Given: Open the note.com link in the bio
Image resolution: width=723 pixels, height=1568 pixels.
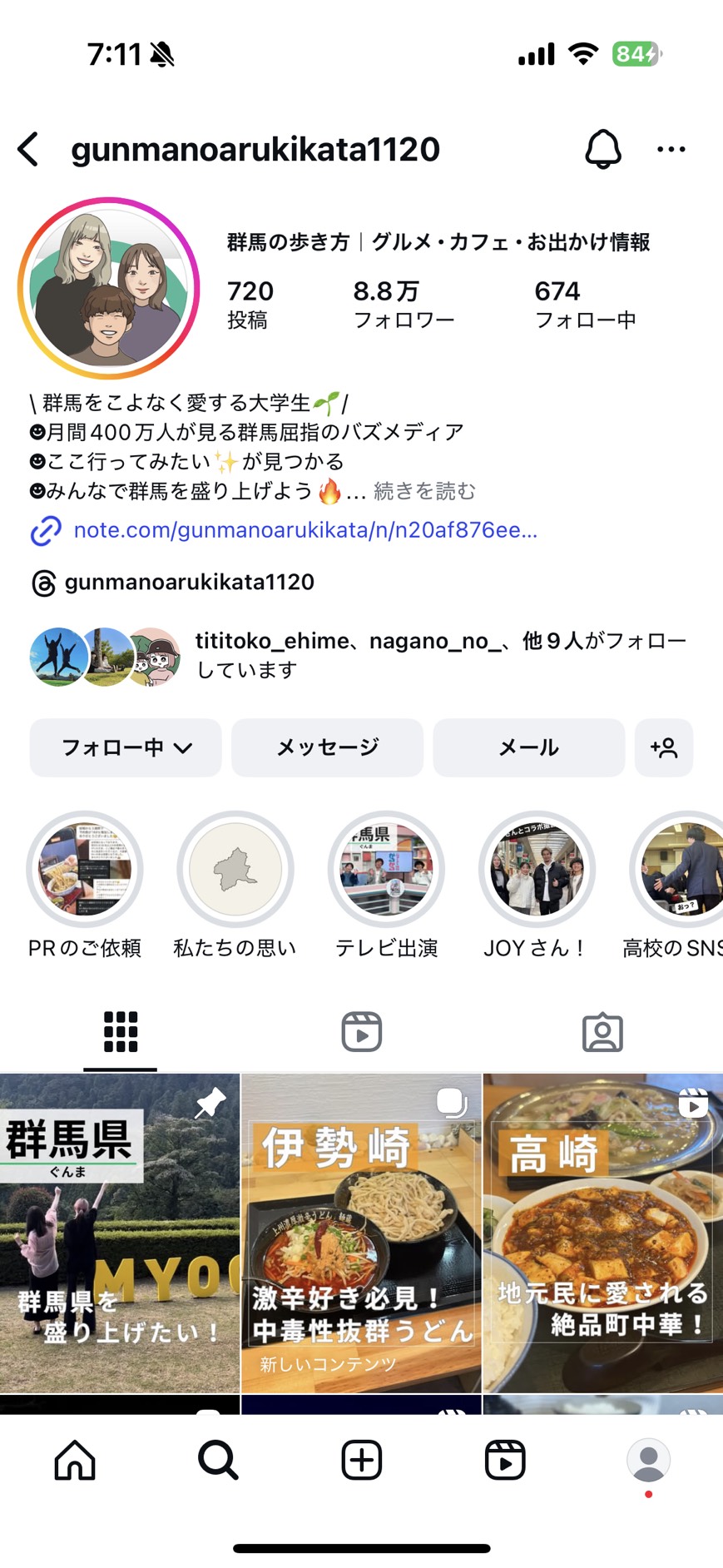Looking at the screenshot, I should (305, 530).
